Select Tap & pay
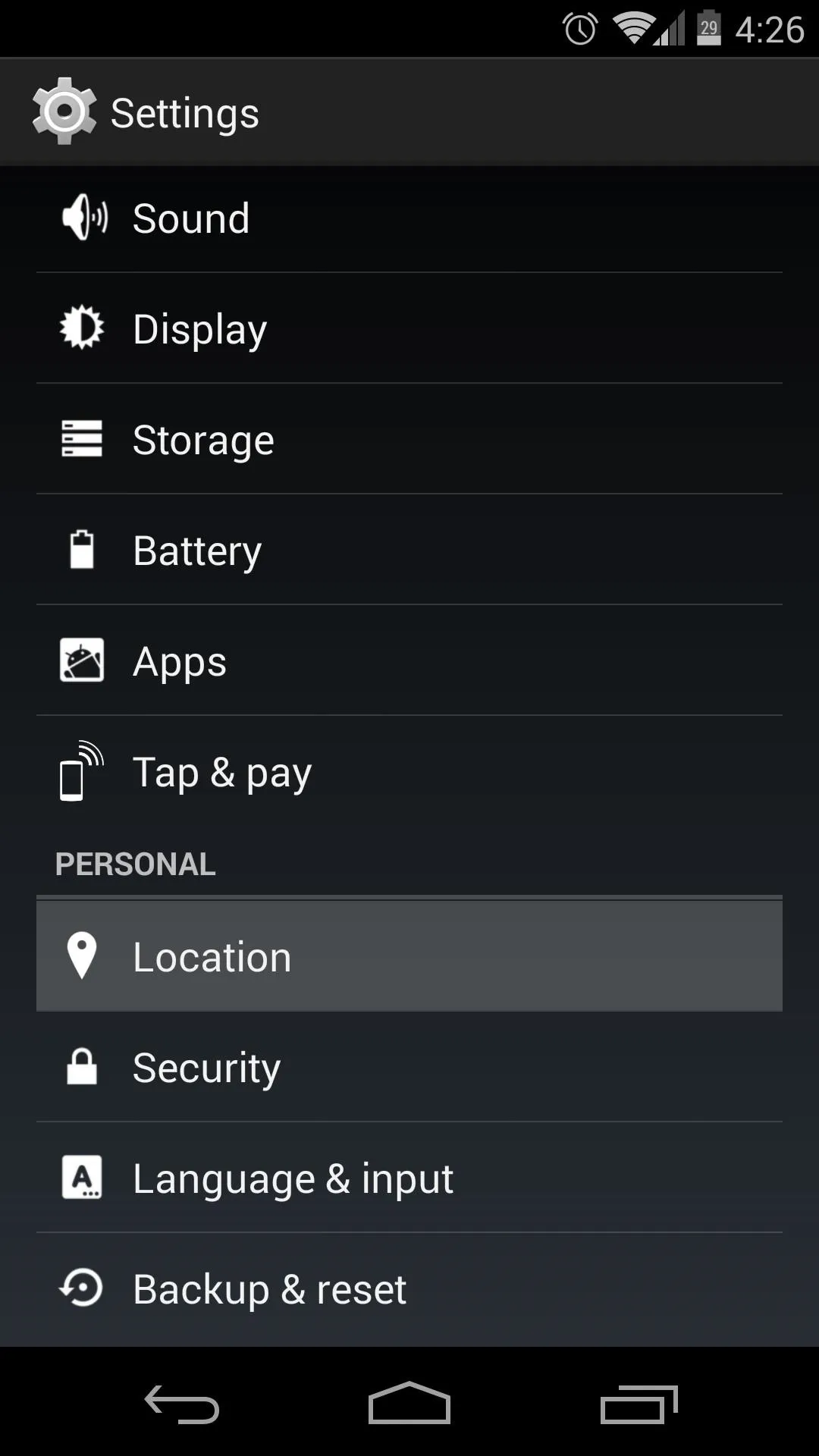 [409, 771]
